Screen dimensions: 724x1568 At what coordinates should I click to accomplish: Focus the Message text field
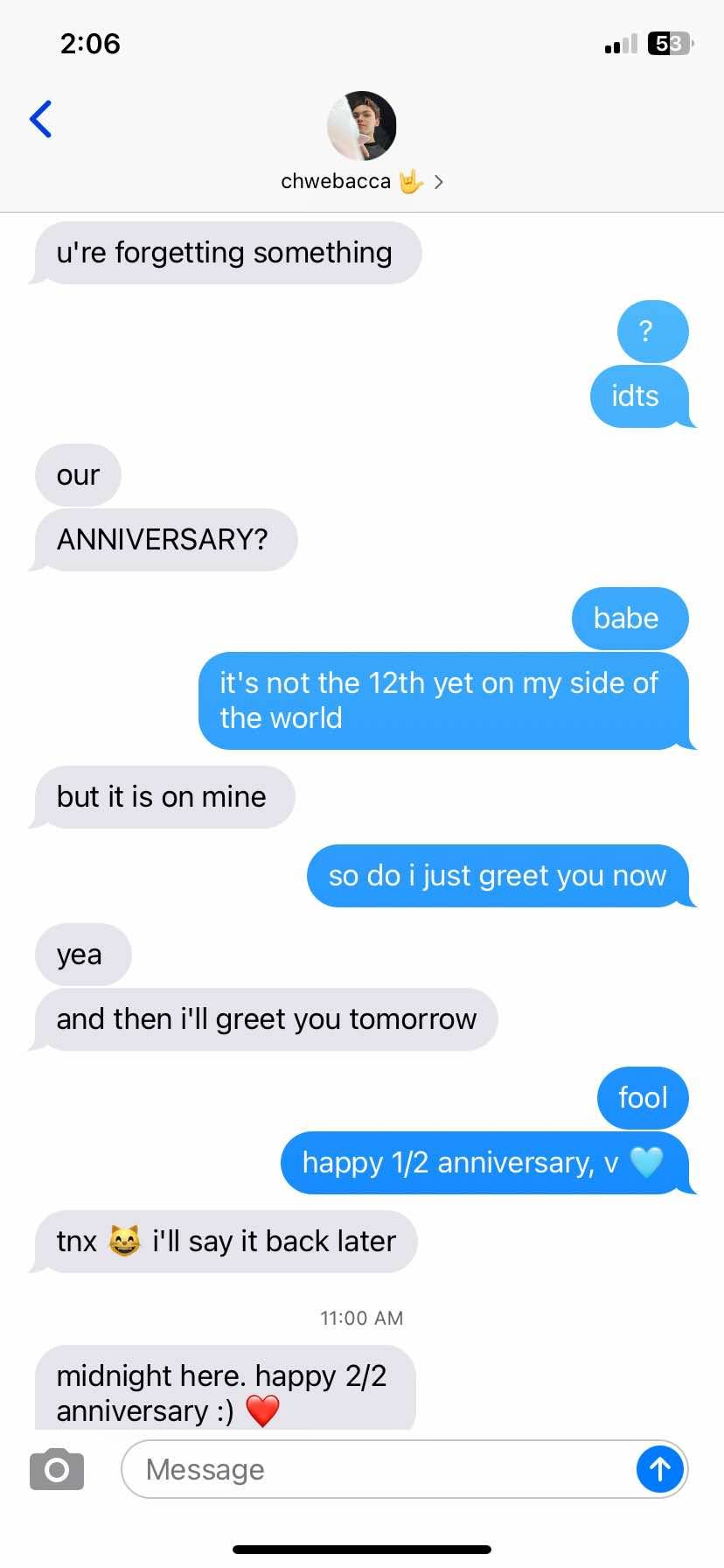[376, 1469]
